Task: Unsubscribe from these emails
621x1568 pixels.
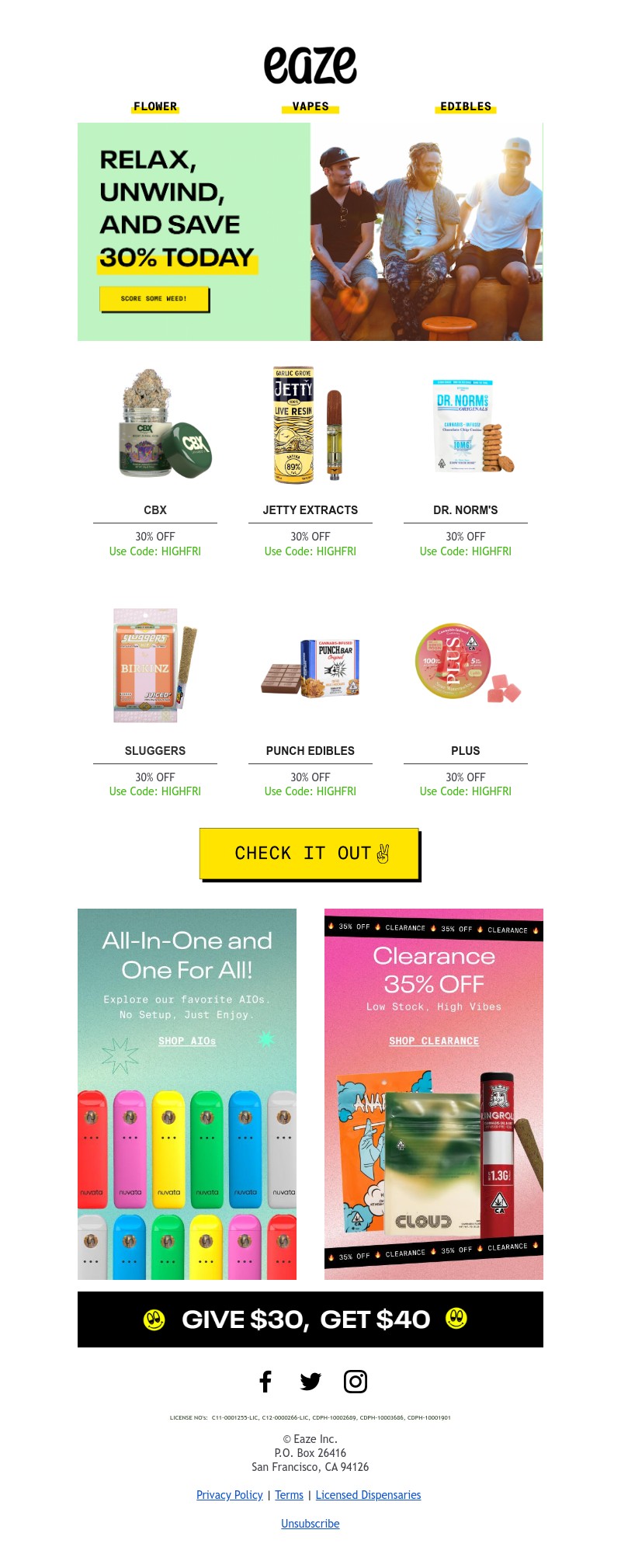Action: pos(310,1523)
